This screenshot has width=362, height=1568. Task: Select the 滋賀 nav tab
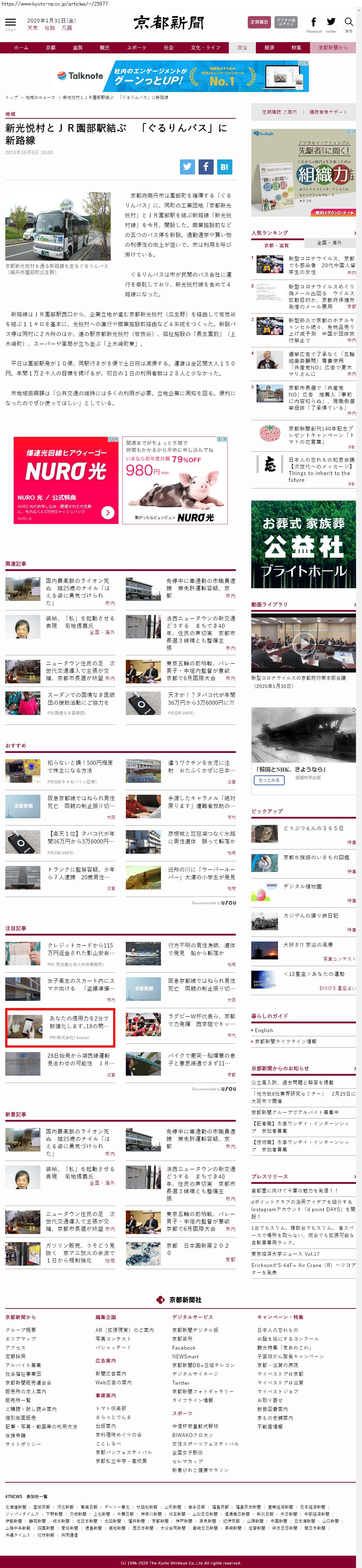click(77, 47)
